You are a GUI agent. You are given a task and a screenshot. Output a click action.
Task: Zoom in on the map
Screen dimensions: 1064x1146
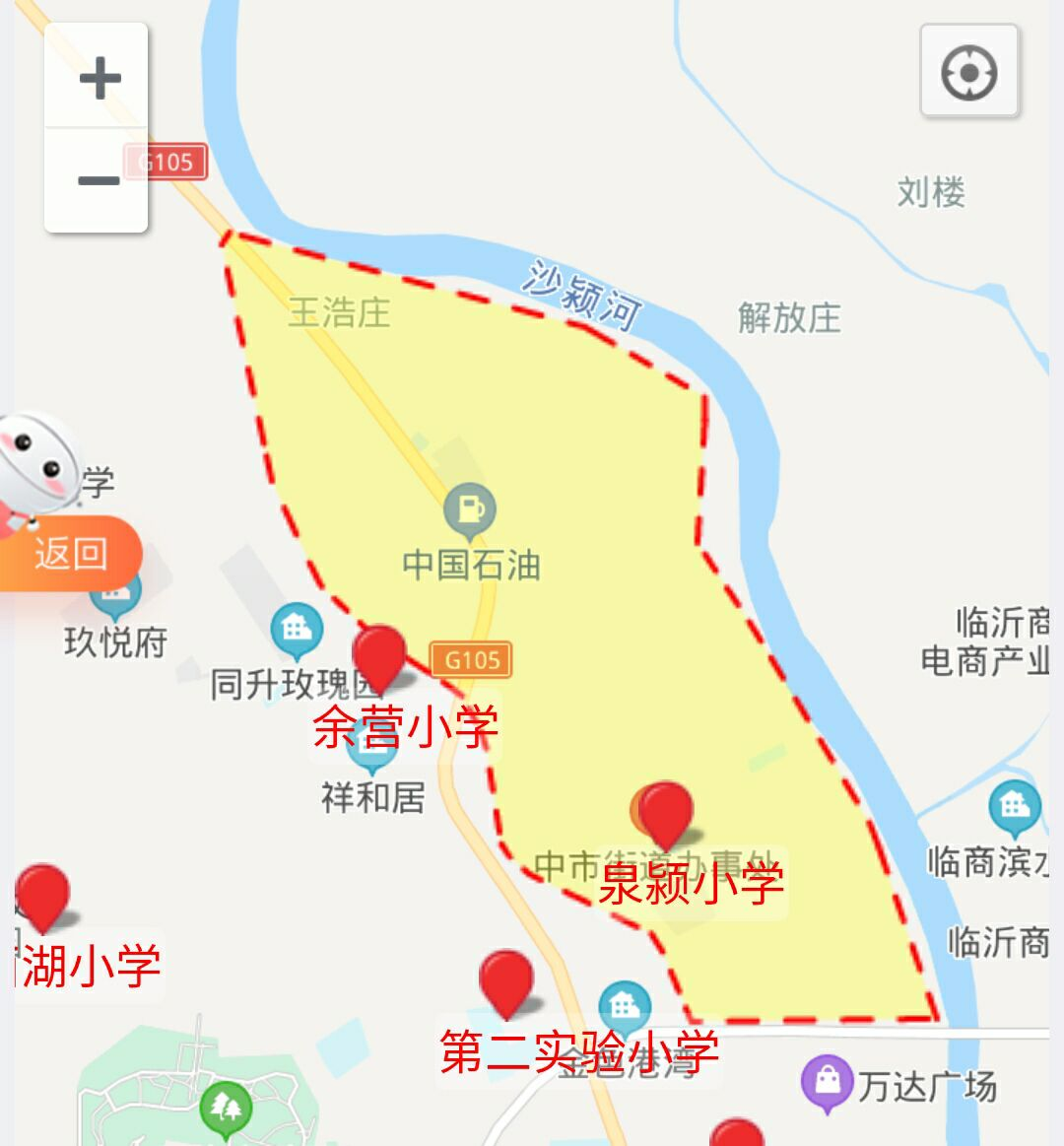[x=99, y=79]
